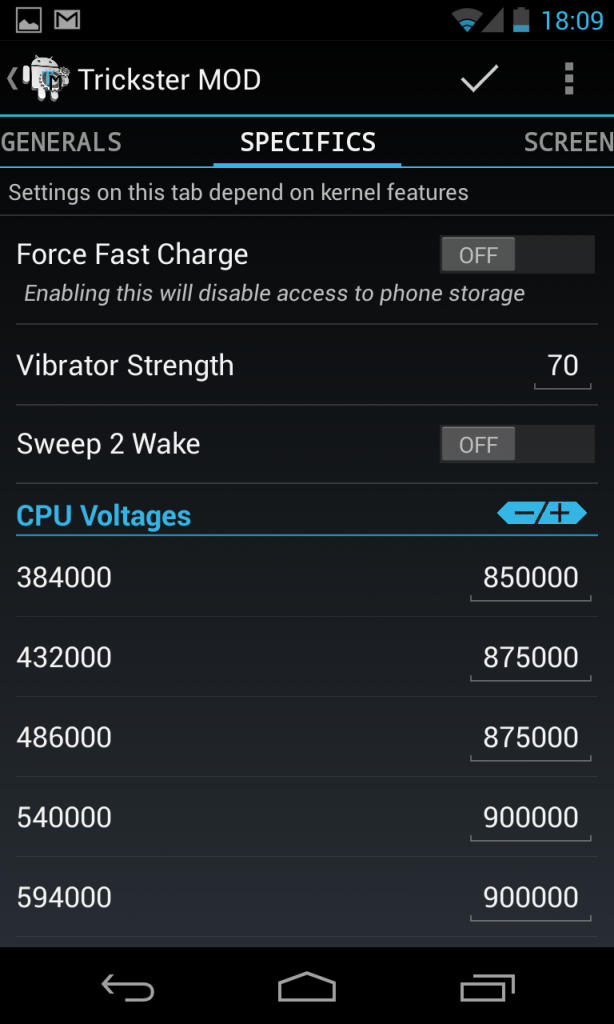This screenshot has height=1024, width=614.
Task: Open the overflow menu
Action: 568,79
